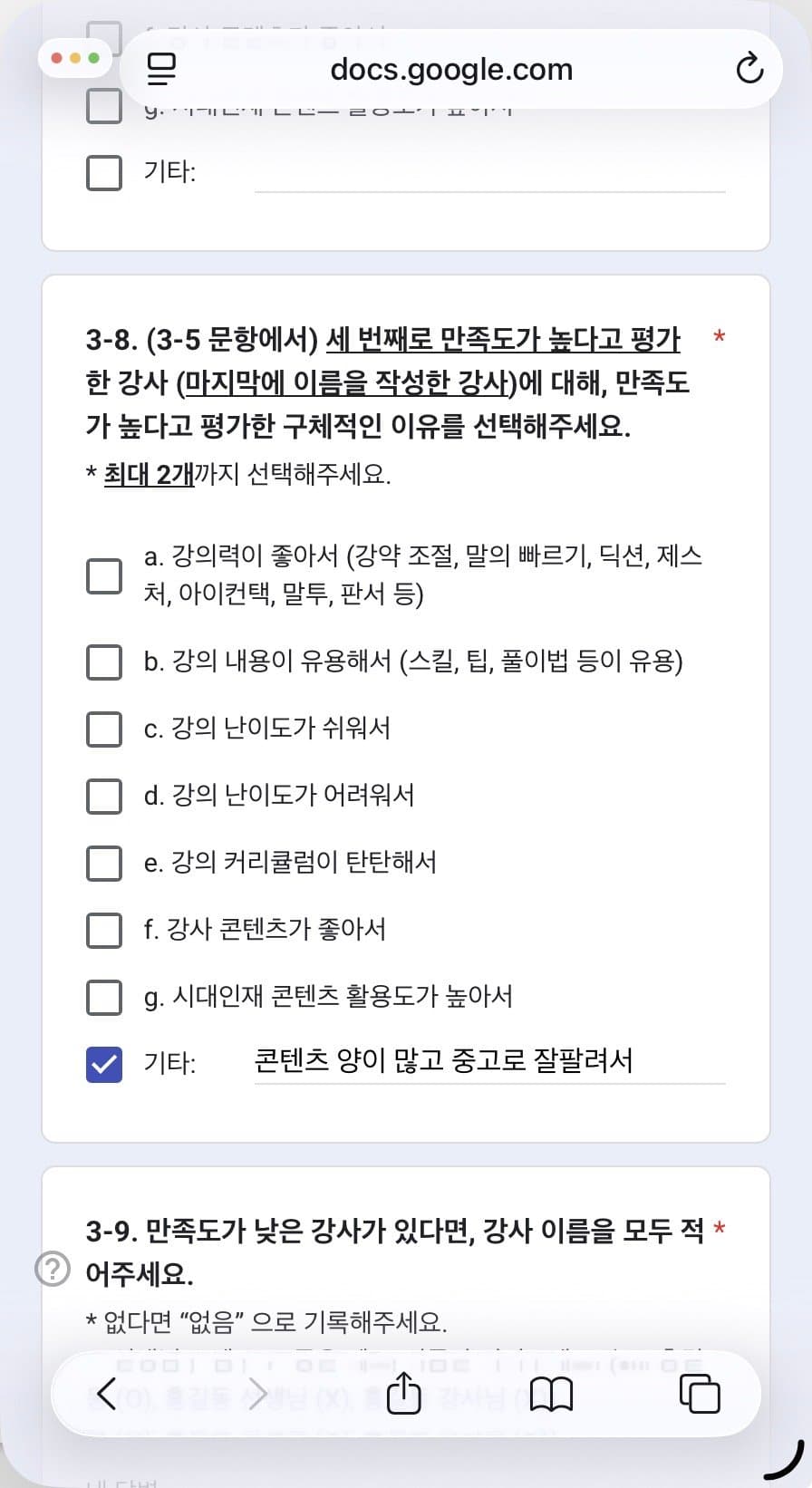This screenshot has height=1488, width=812.
Task: Uncheck the 기타 checkbox in question 3-8
Action: [104, 1064]
